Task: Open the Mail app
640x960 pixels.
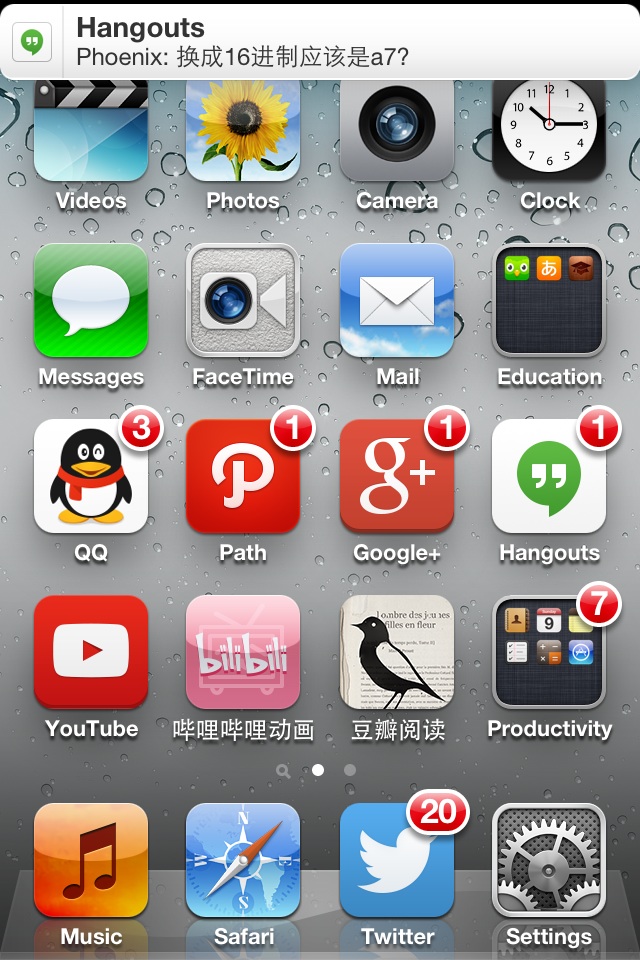Action: 397,301
